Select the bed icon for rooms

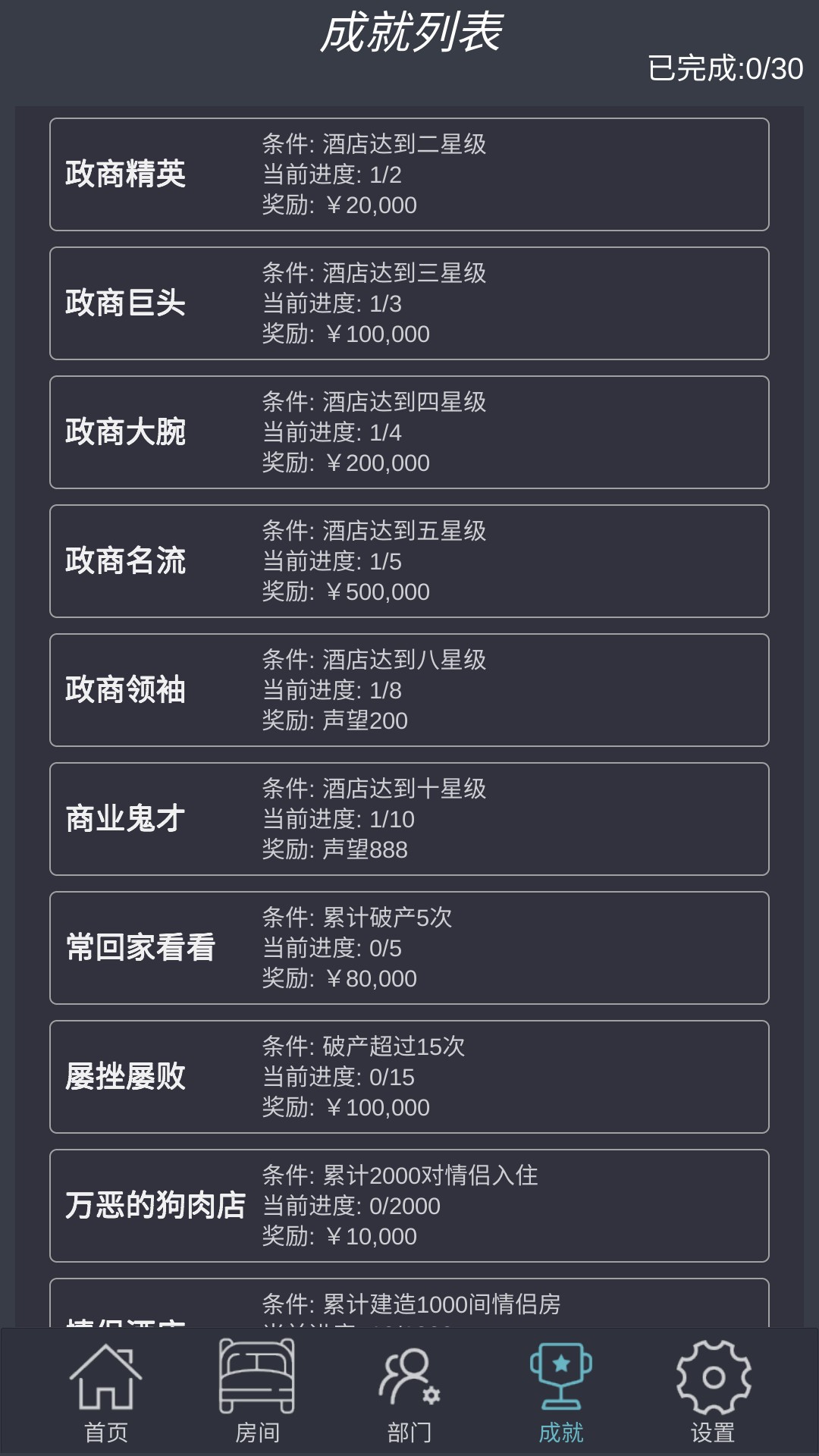coord(258,1380)
